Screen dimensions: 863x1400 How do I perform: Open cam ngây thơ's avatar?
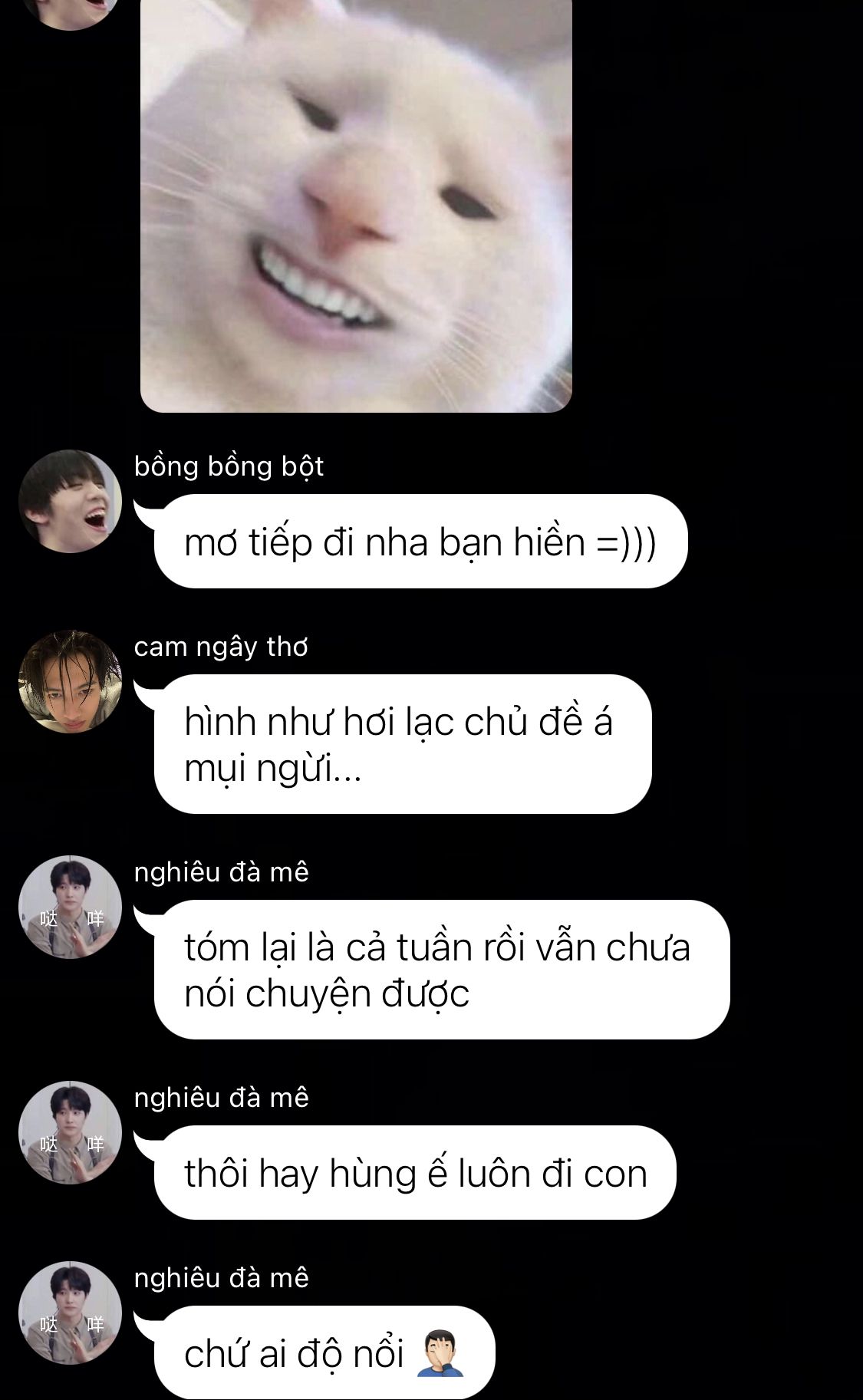(70, 681)
